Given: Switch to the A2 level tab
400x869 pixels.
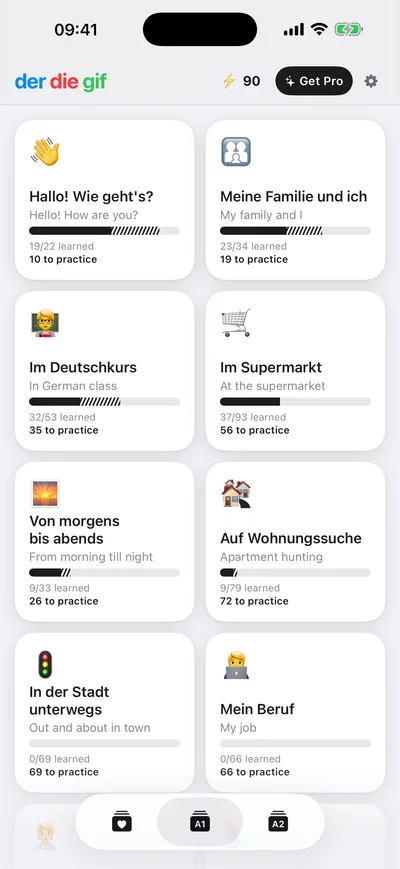Looking at the screenshot, I should (x=278, y=822).
